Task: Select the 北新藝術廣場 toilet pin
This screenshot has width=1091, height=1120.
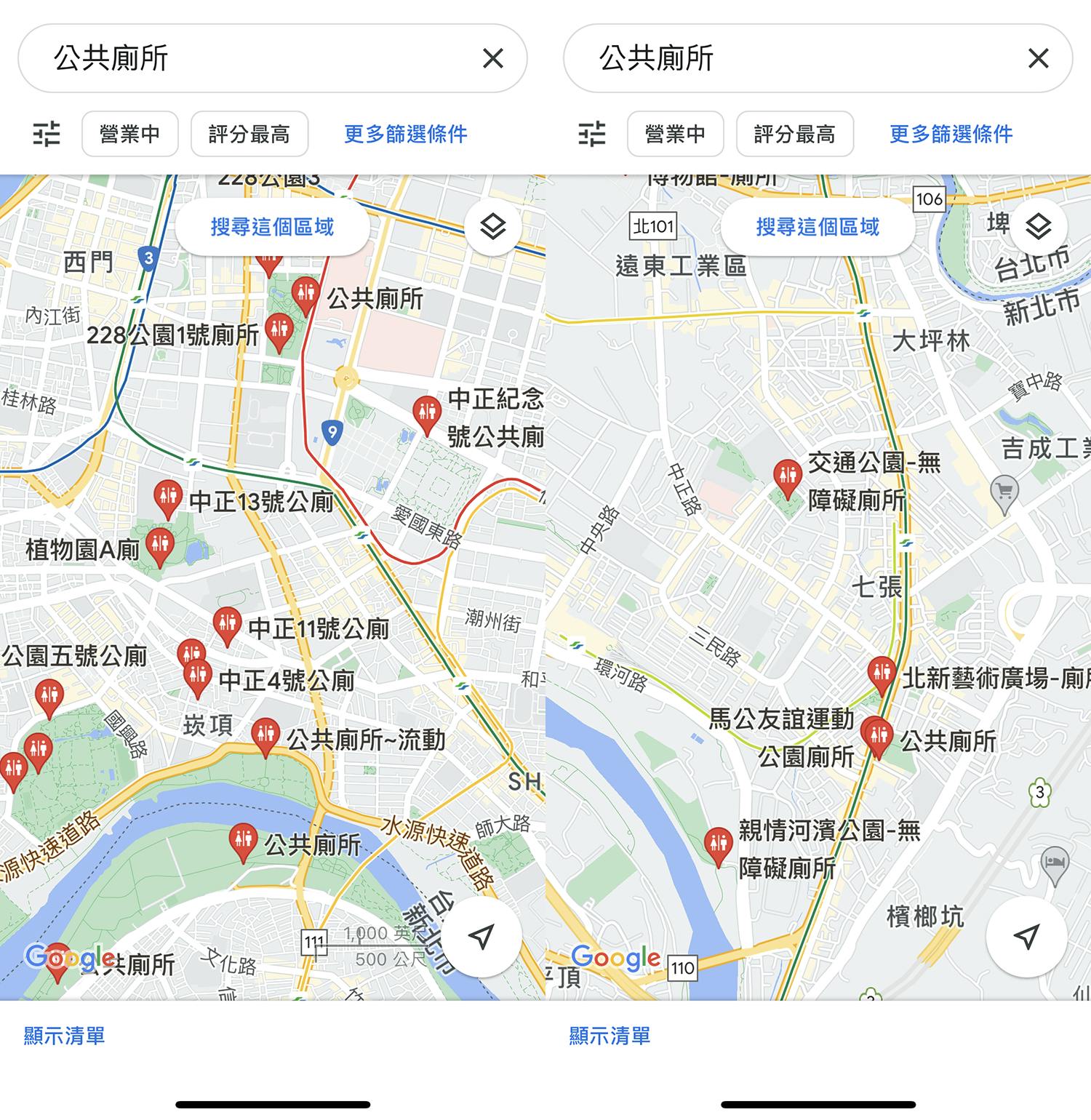Action: tap(882, 673)
